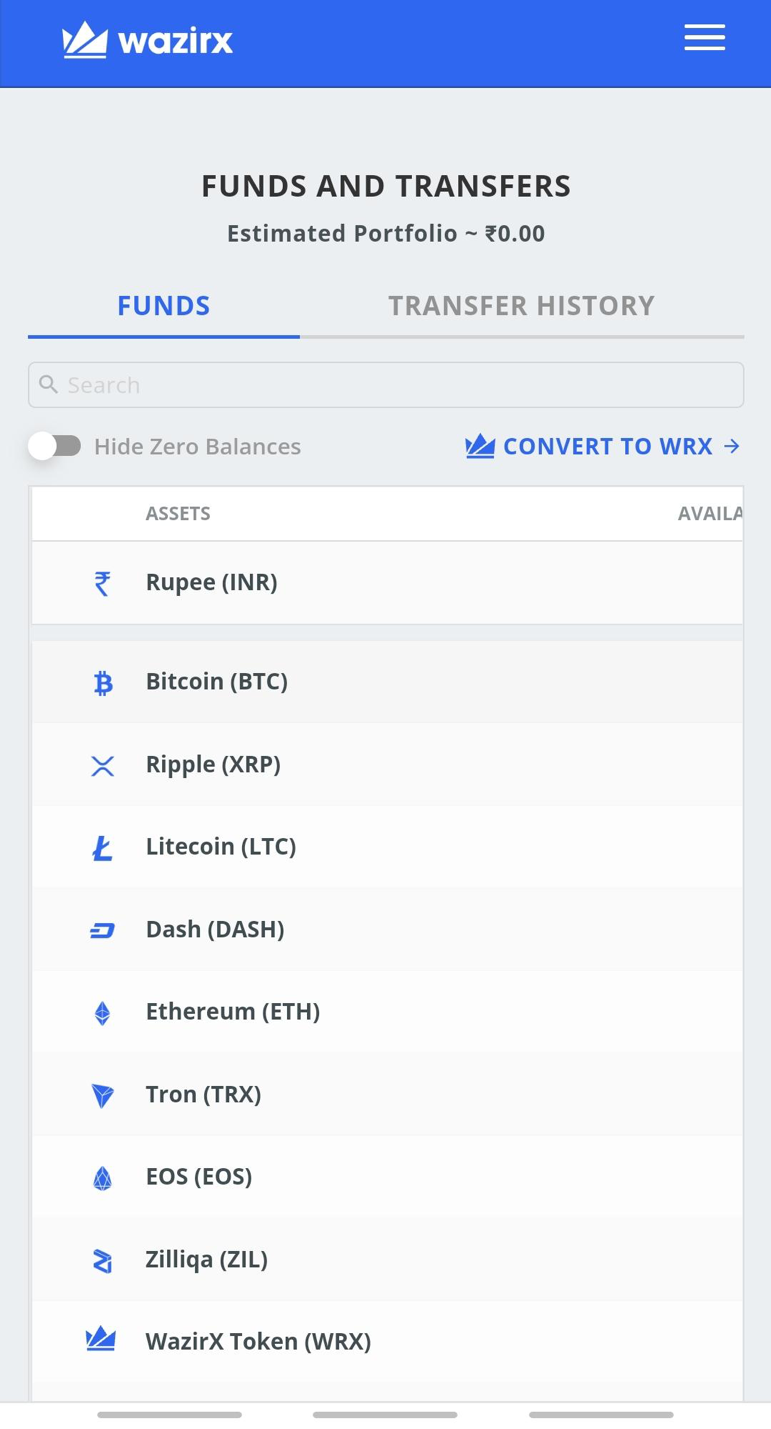Enable the Hide Zero Balances toggle
The width and height of the screenshot is (771, 1429).
tap(55, 445)
